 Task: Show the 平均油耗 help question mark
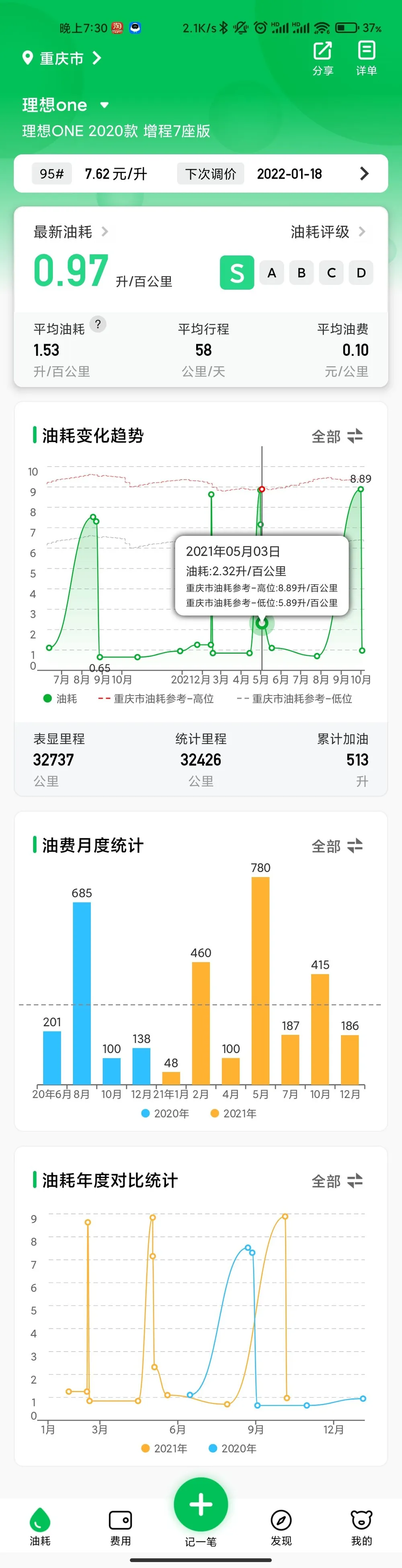[x=98, y=324]
